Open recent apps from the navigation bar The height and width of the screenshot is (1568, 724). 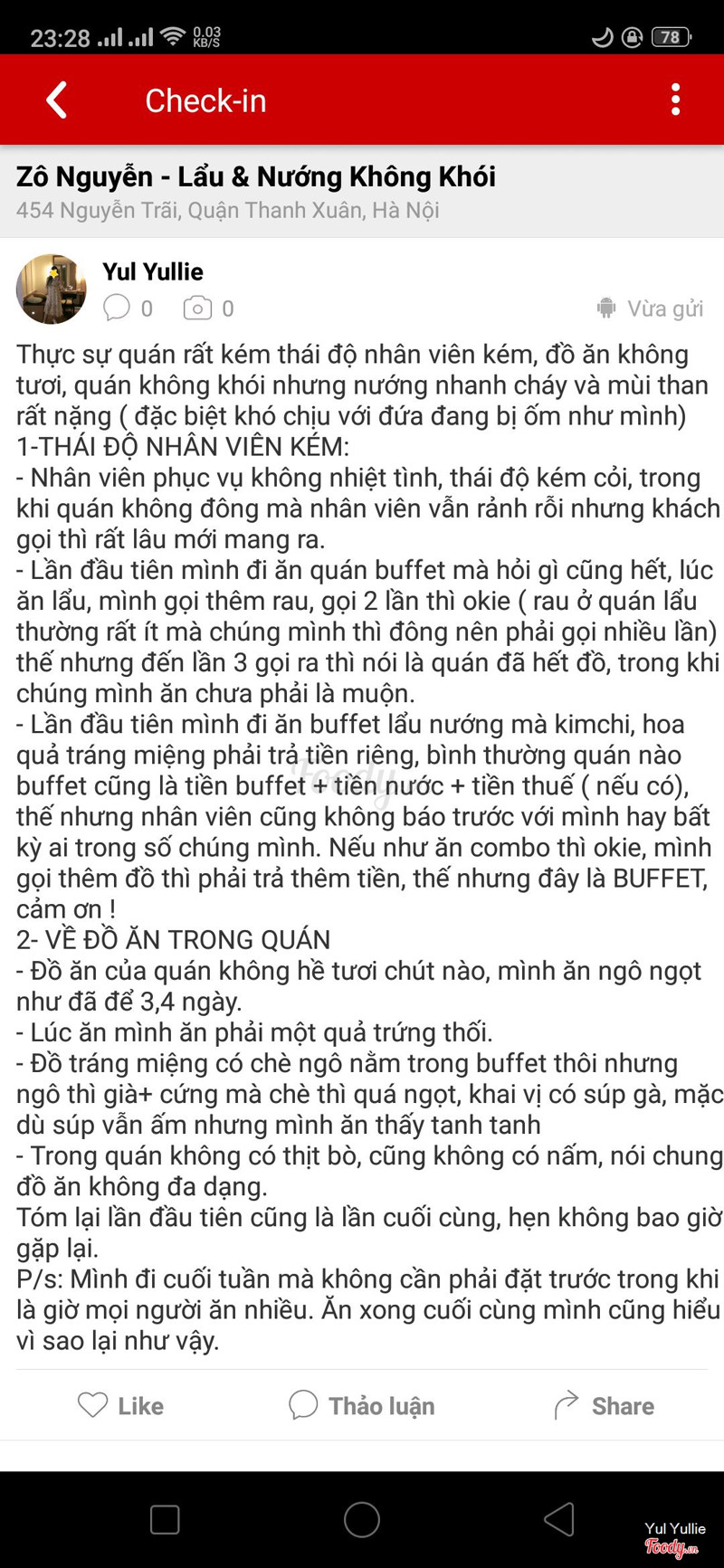(165, 1519)
